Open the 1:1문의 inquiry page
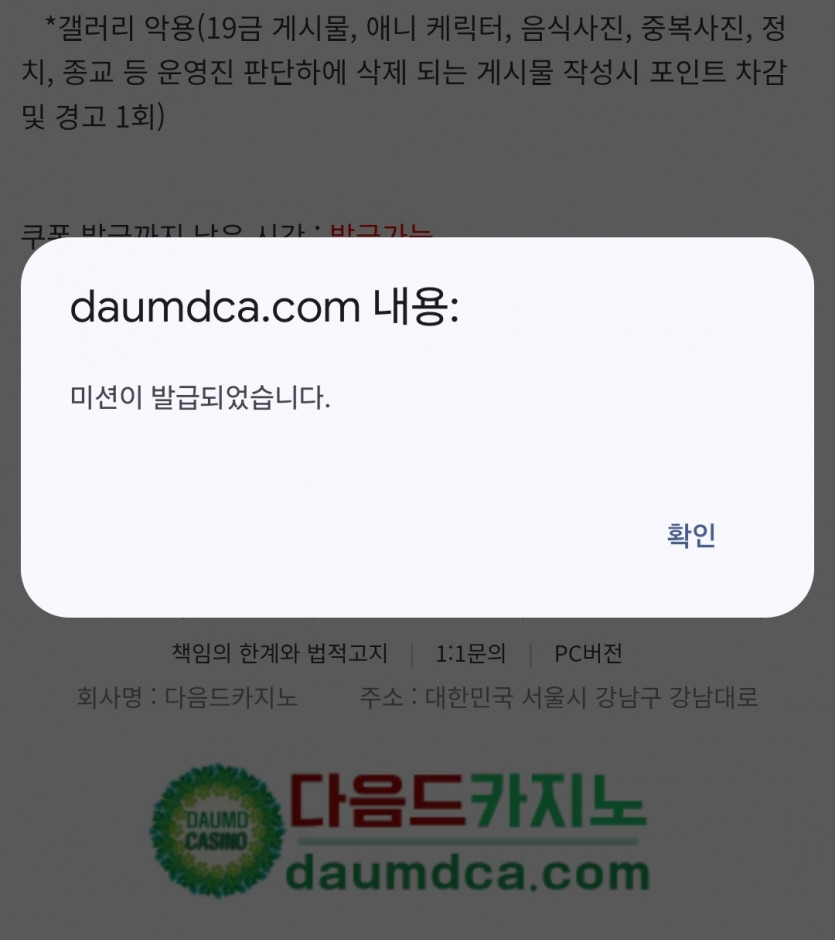Image resolution: width=835 pixels, height=940 pixels. (470, 653)
